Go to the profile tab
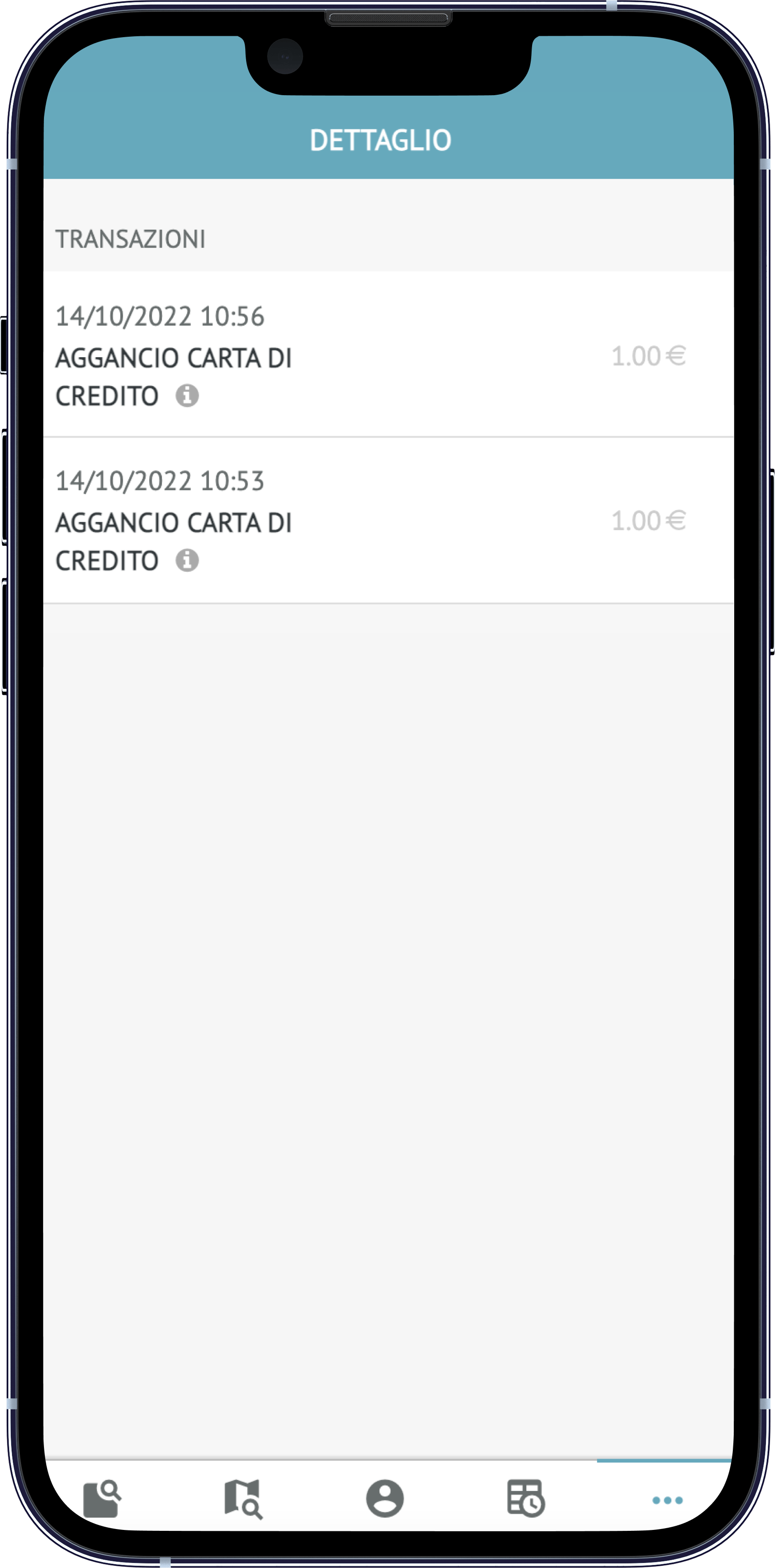Screen dimensions: 775x1568 pyautogui.click(x=385, y=1499)
